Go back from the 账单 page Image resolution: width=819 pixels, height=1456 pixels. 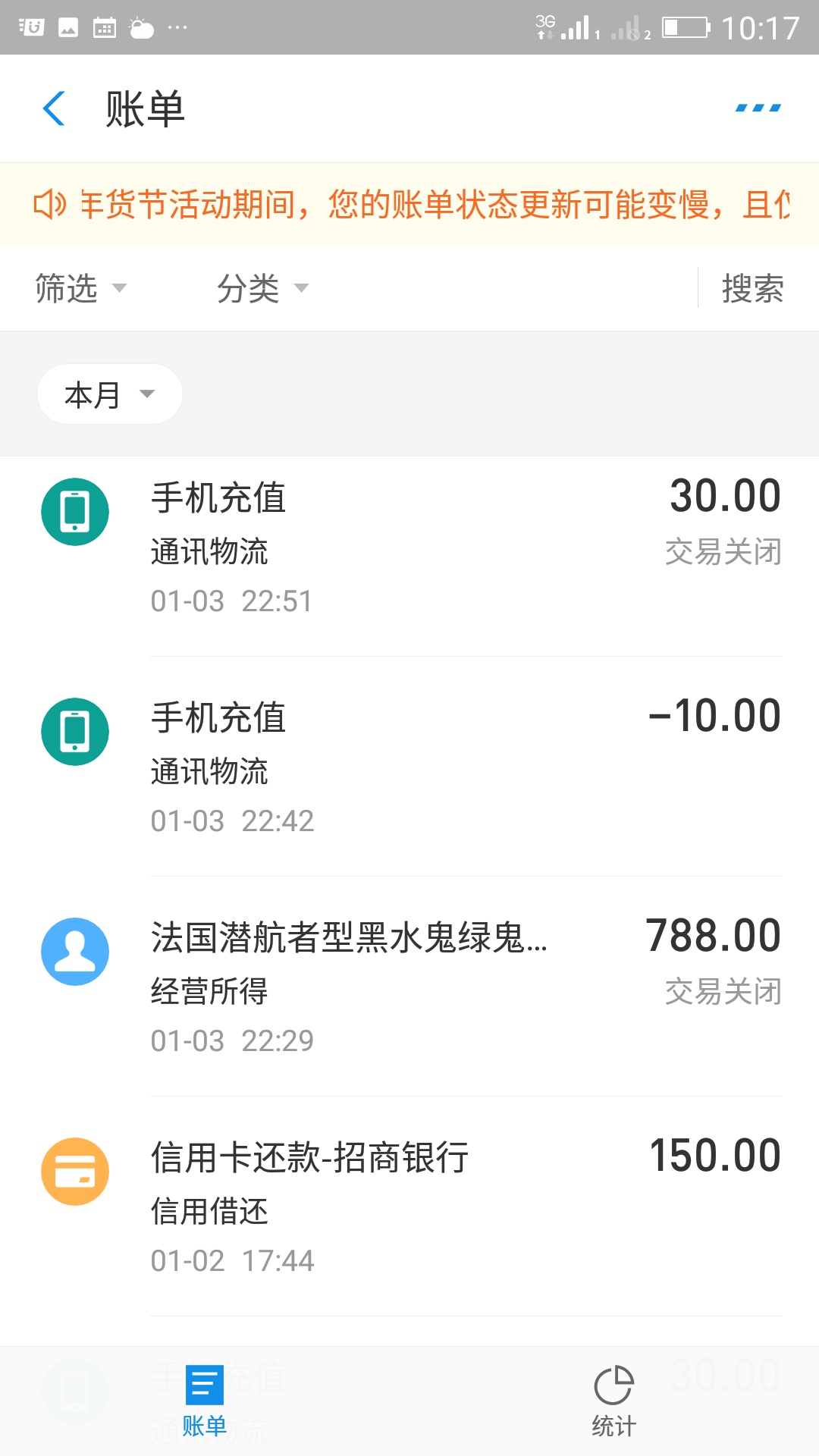[54, 108]
